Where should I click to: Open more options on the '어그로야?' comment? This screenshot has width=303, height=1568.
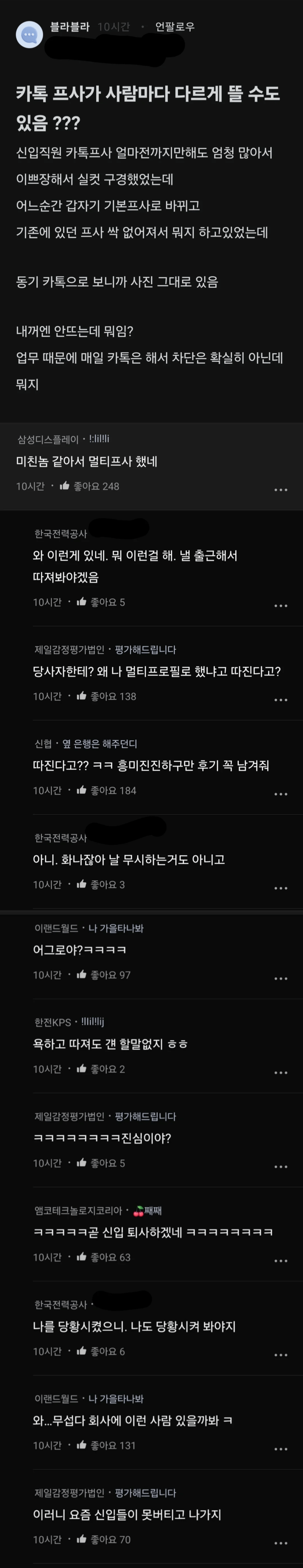[x=281, y=978]
